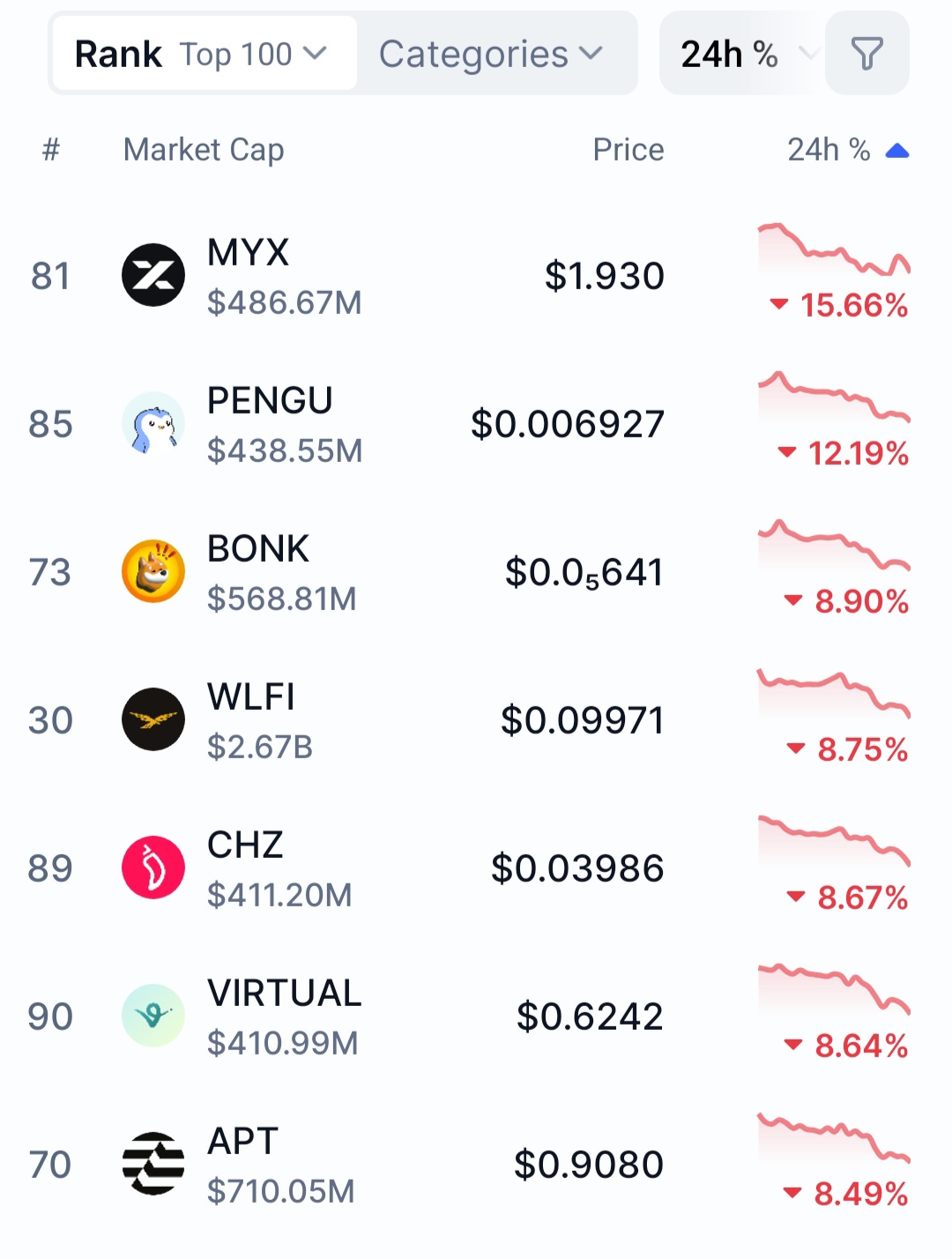Open the filter funnel icon

[x=866, y=54]
